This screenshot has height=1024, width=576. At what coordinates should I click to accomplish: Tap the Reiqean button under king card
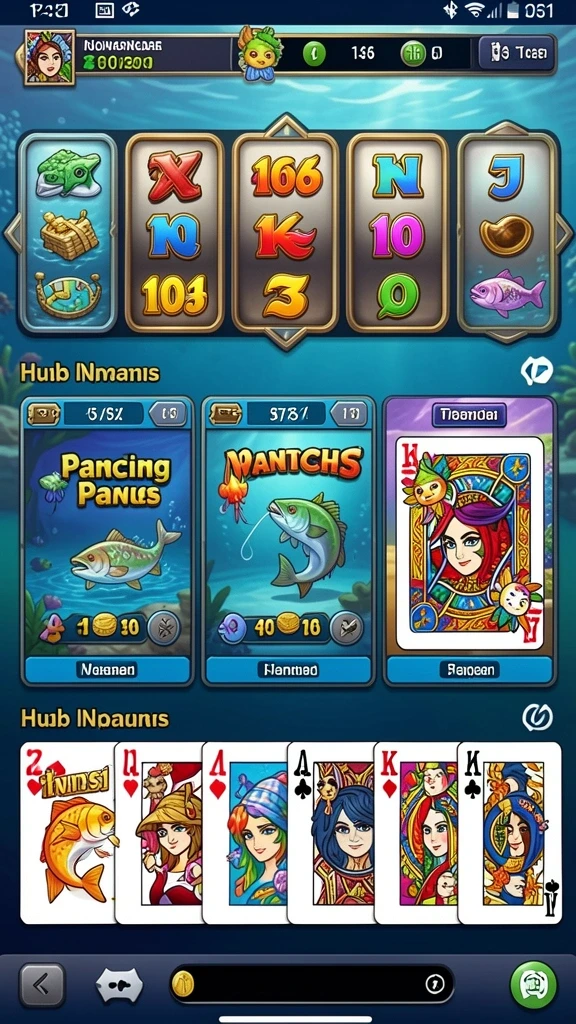tap(470, 669)
